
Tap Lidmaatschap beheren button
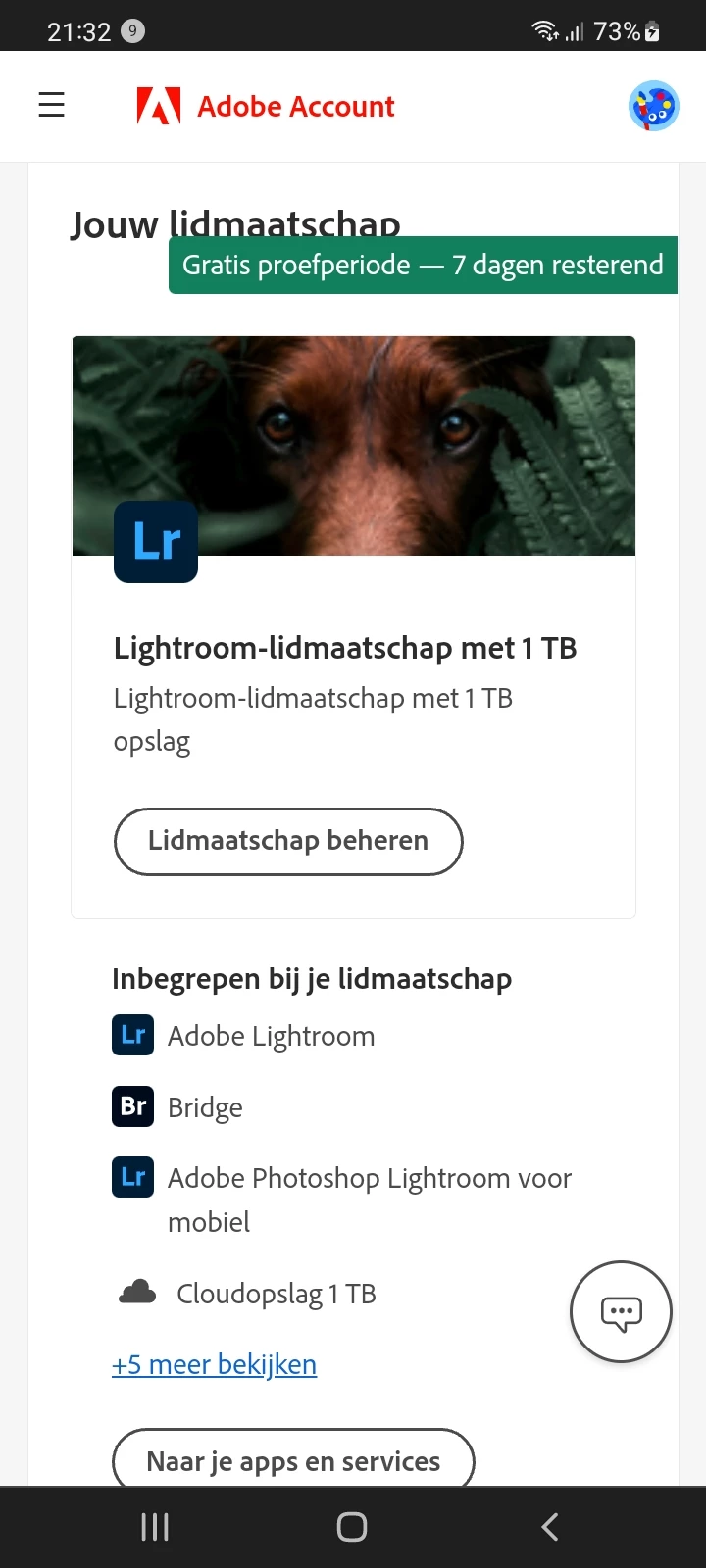pos(288,841)
